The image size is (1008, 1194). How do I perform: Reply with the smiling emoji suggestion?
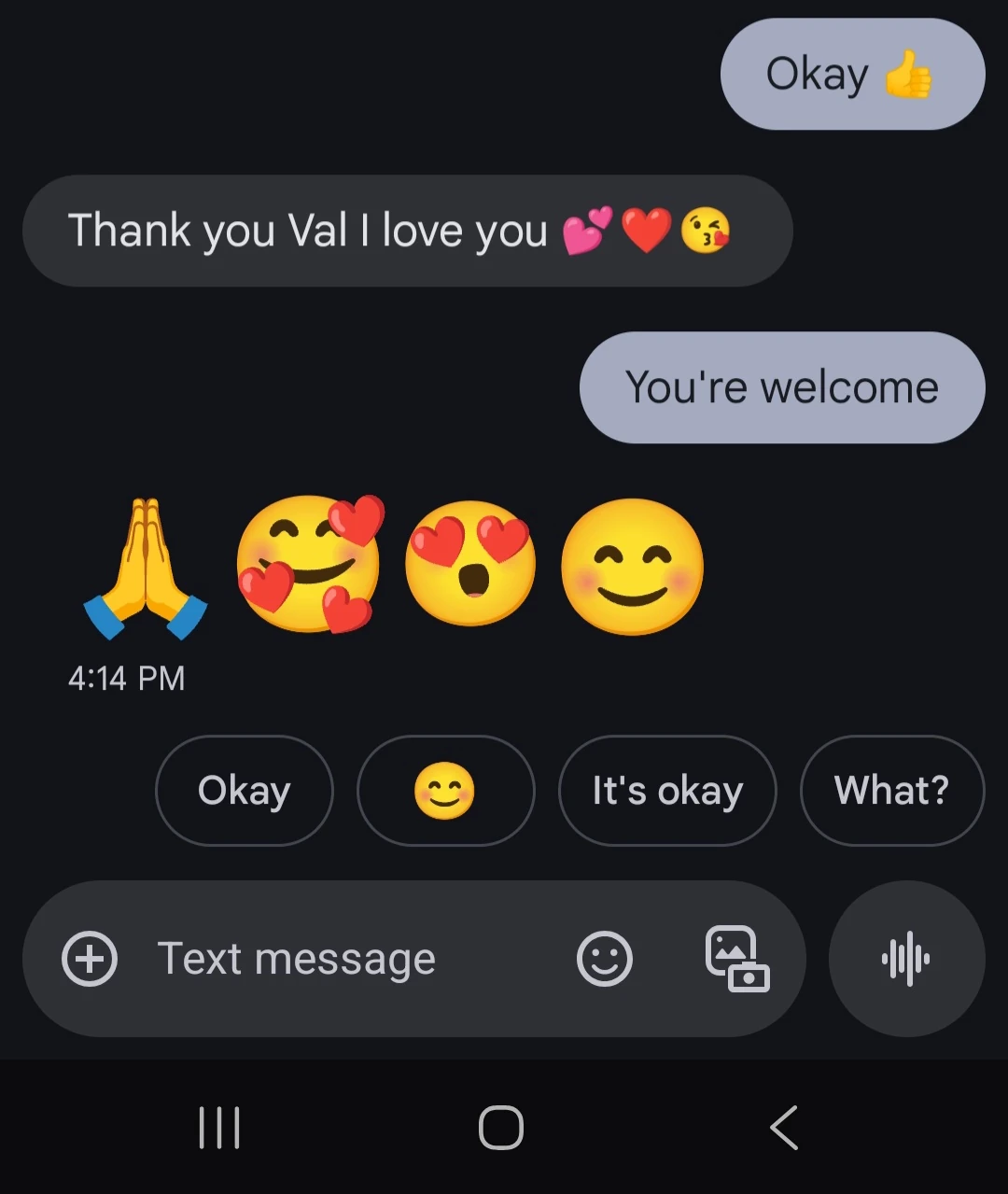click(445, 791)
